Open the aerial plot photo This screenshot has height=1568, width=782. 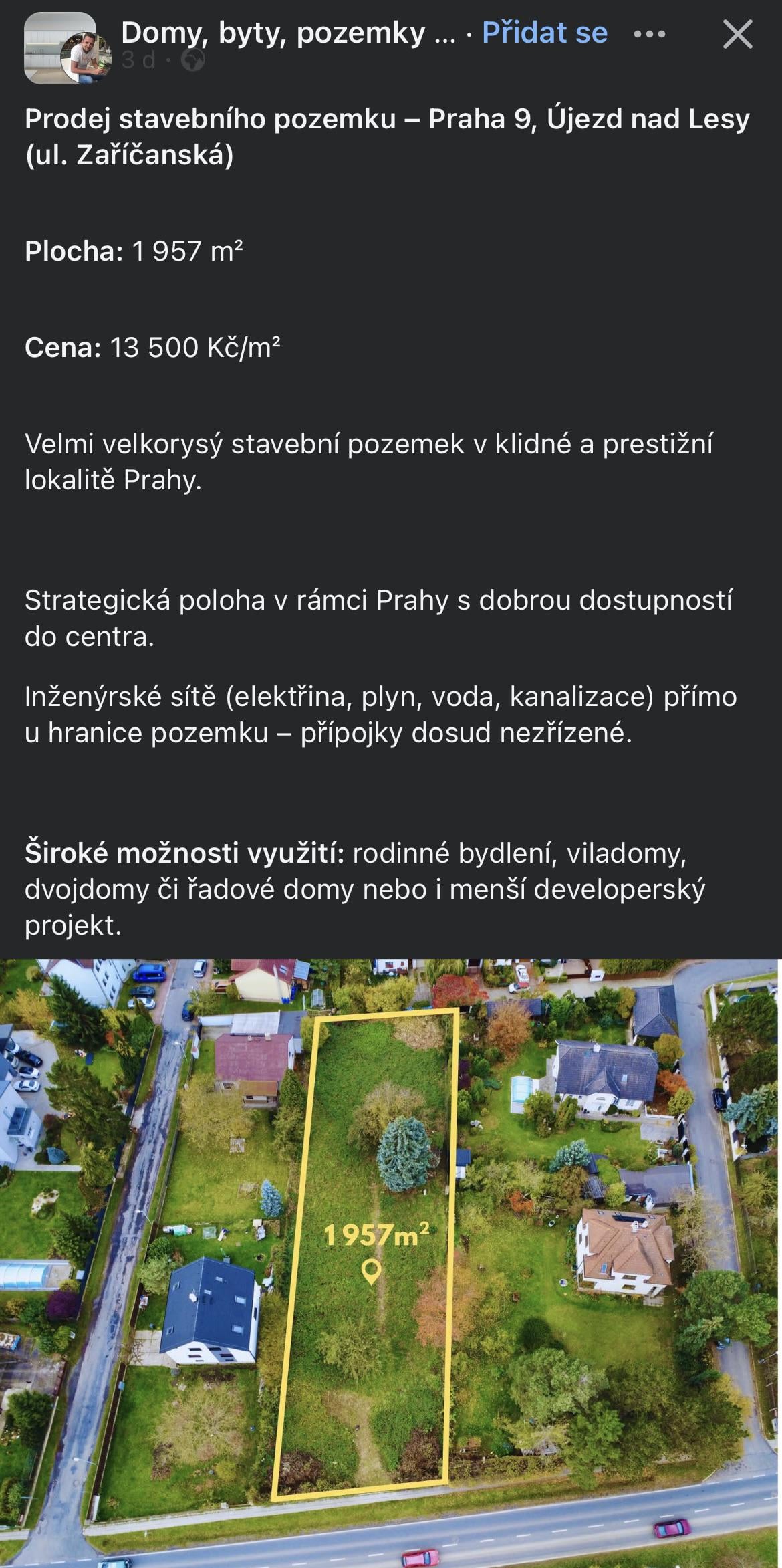pyautogui.click(x=391, y=1263)
